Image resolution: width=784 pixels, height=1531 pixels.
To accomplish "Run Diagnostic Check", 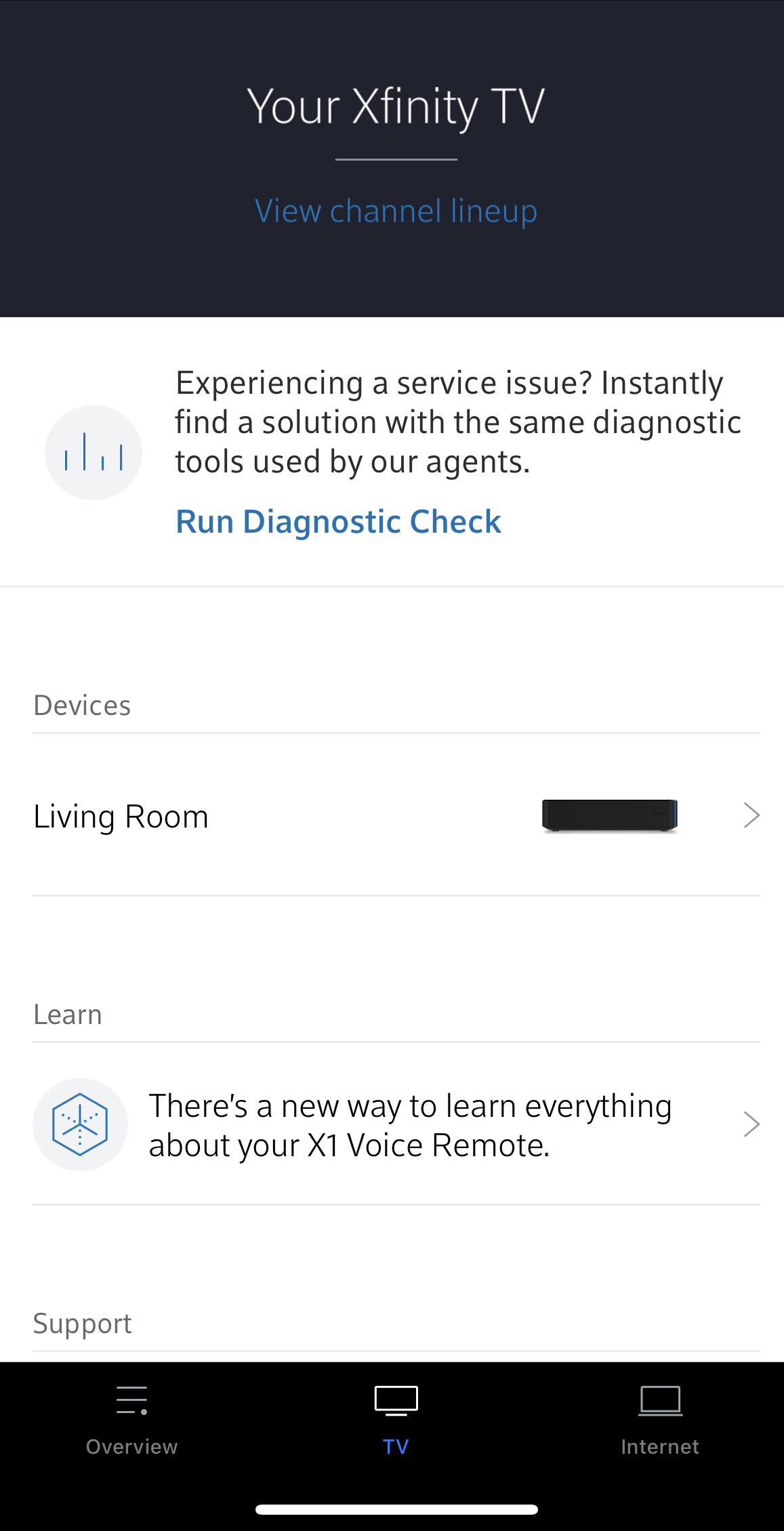I will pos(337,520).
